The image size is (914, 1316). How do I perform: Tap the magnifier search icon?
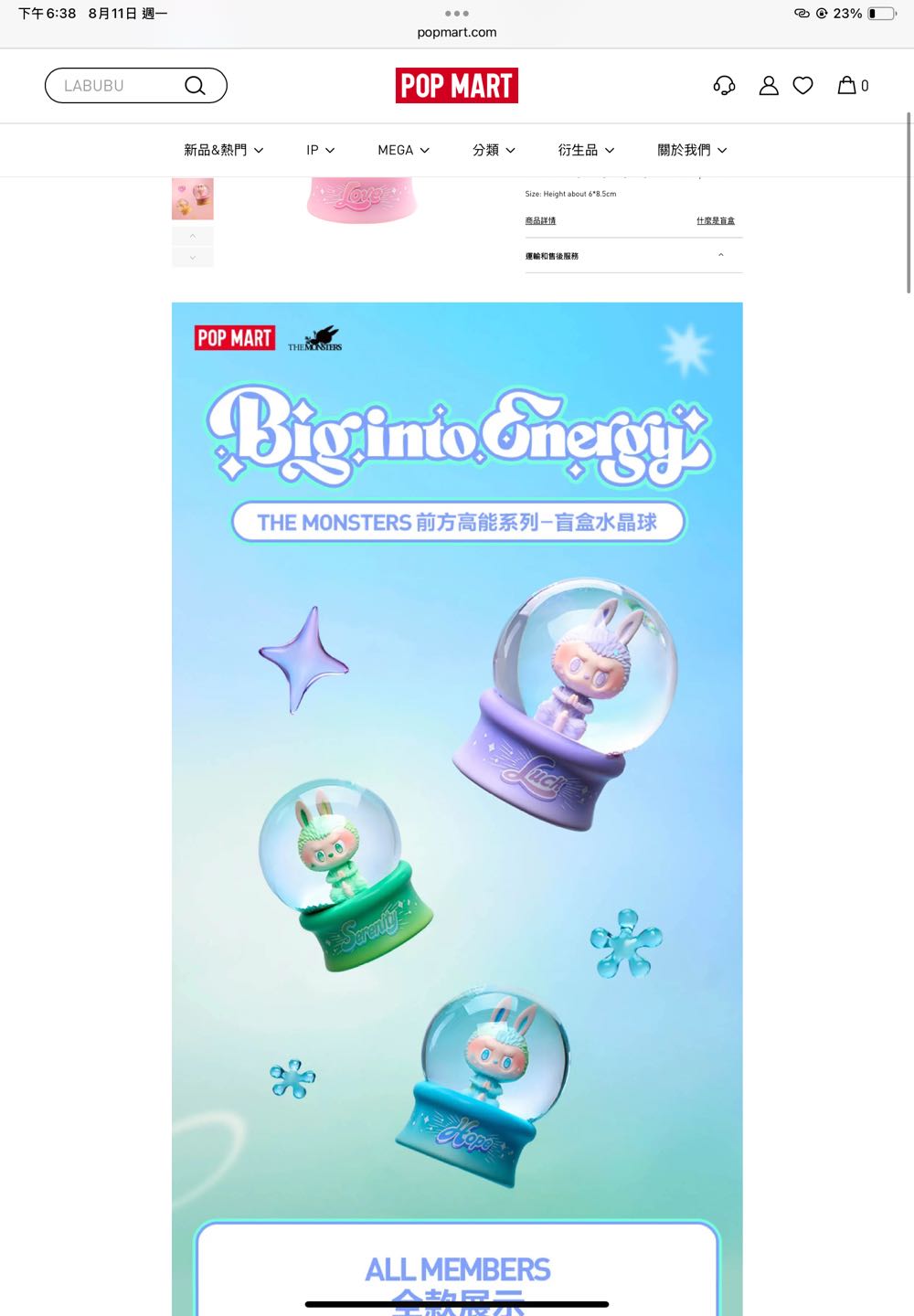pyautogui.click(x=195, y=86)
